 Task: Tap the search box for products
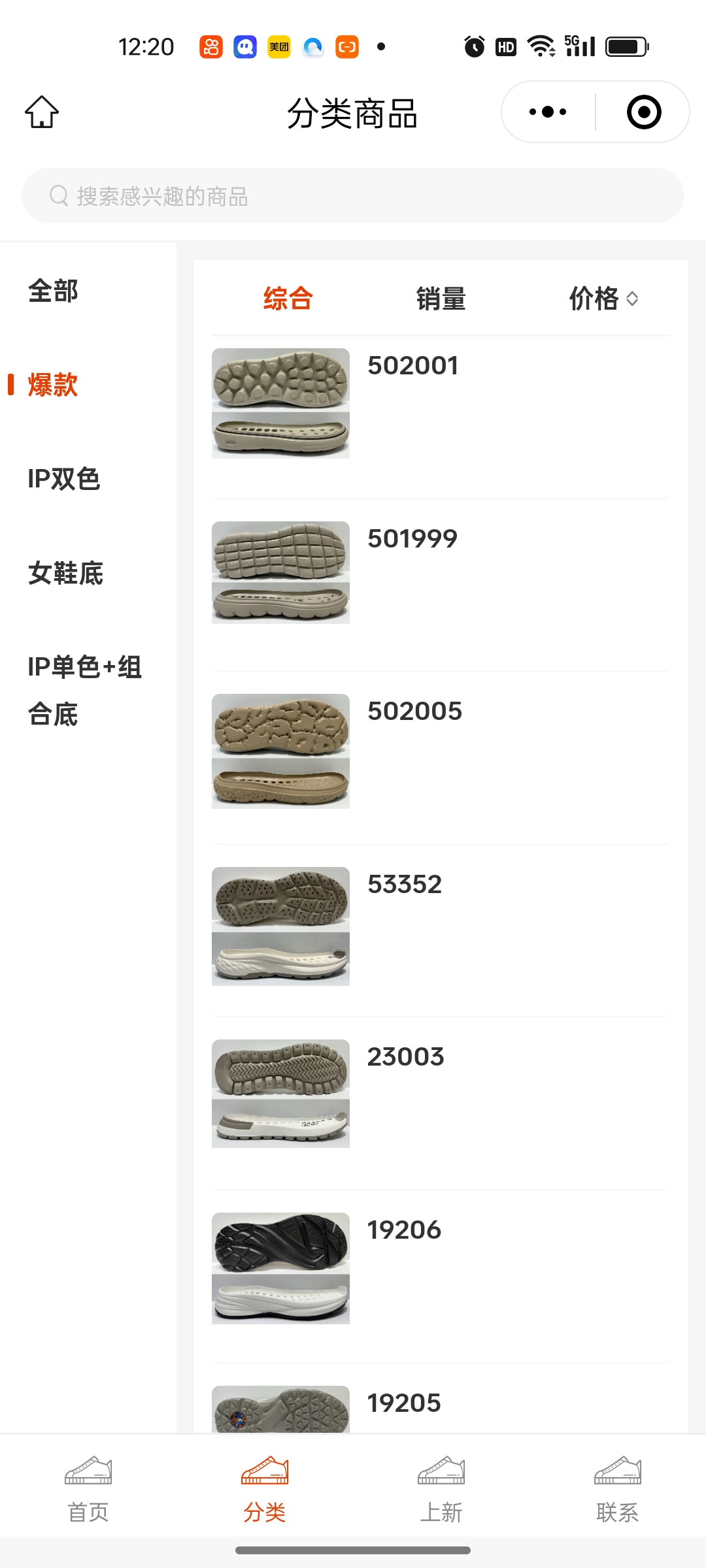click(x=353, y=196)
